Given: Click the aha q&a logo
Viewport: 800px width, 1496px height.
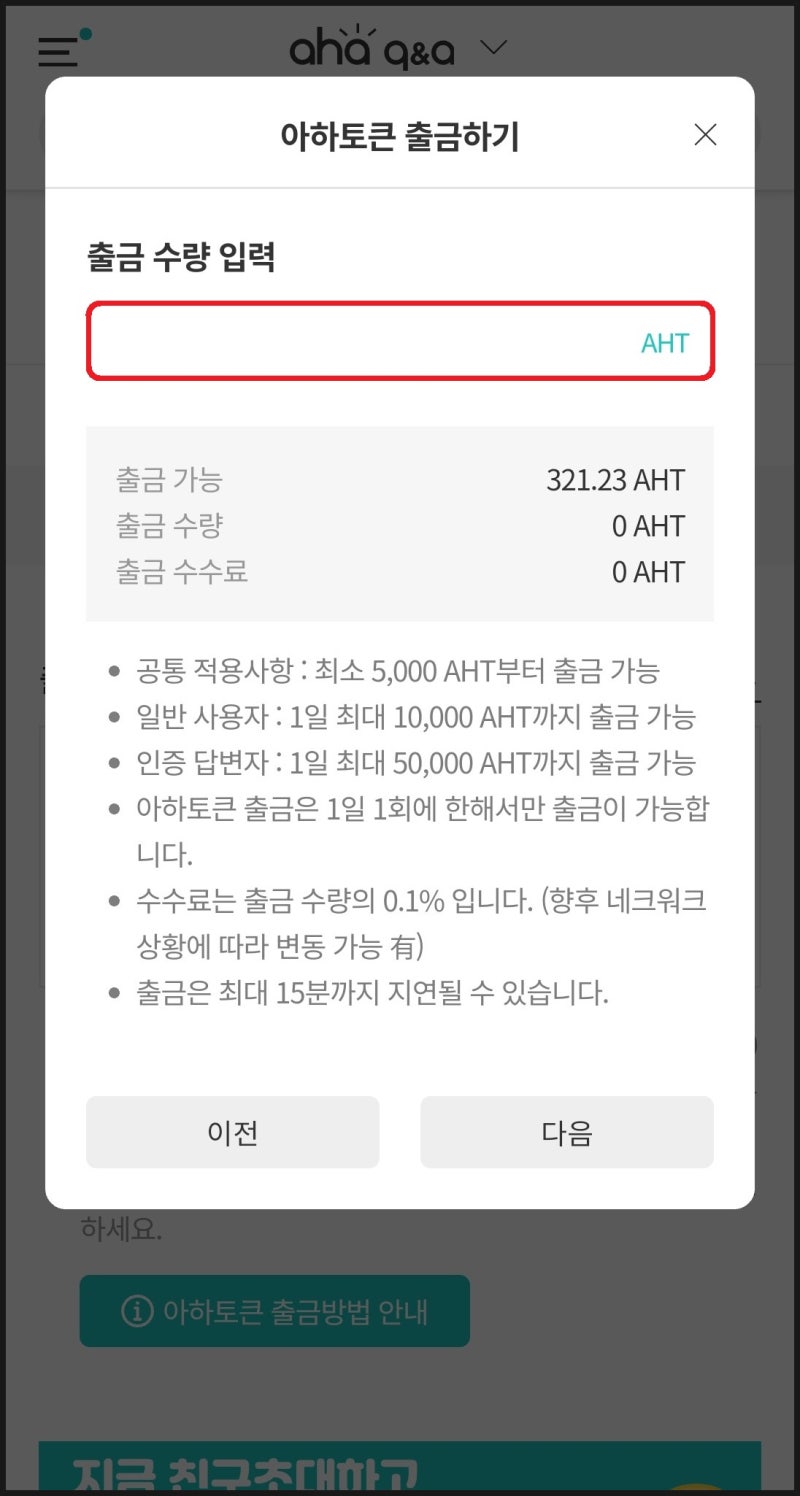Looking at the screenshot, I should (370, 47).
